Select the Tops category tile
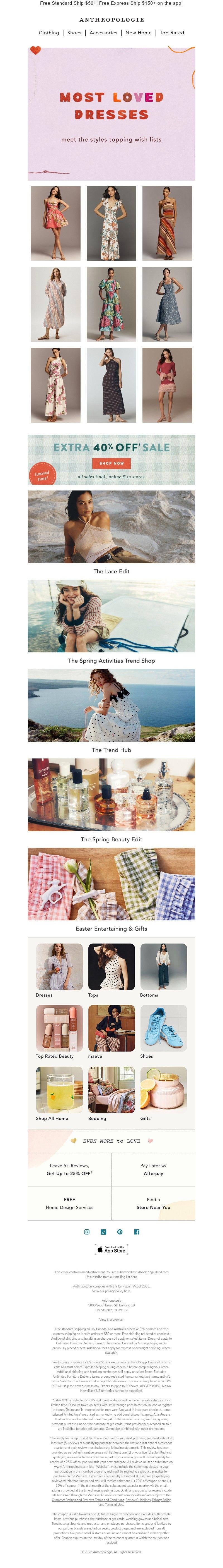Screen dimensions: 223x1568 (x=111, y=967)
